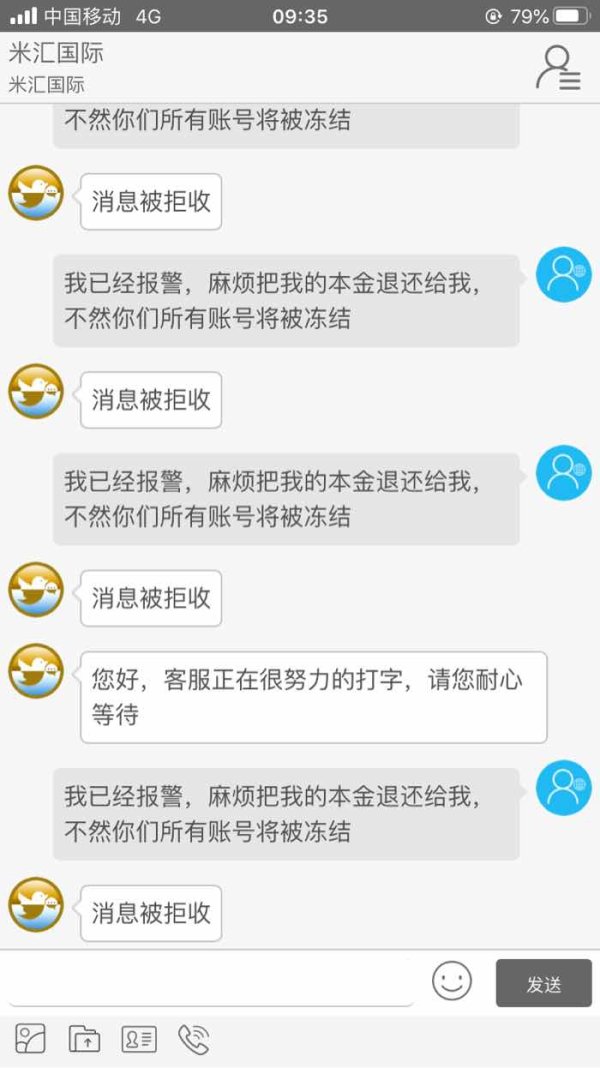
Task: Tap the 发送 send button
Action: 543,983
